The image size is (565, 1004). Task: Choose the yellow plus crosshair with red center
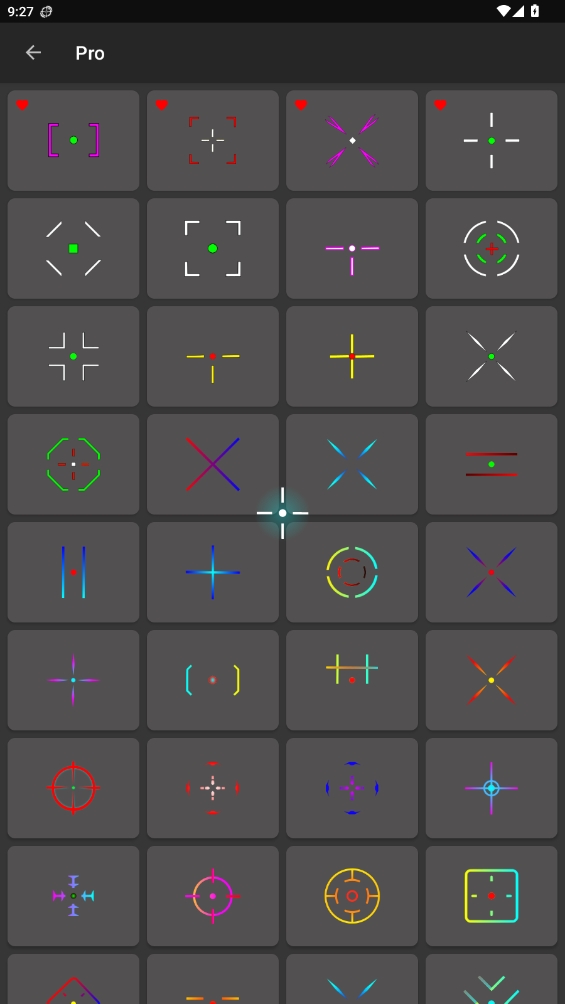pos(352,356)
